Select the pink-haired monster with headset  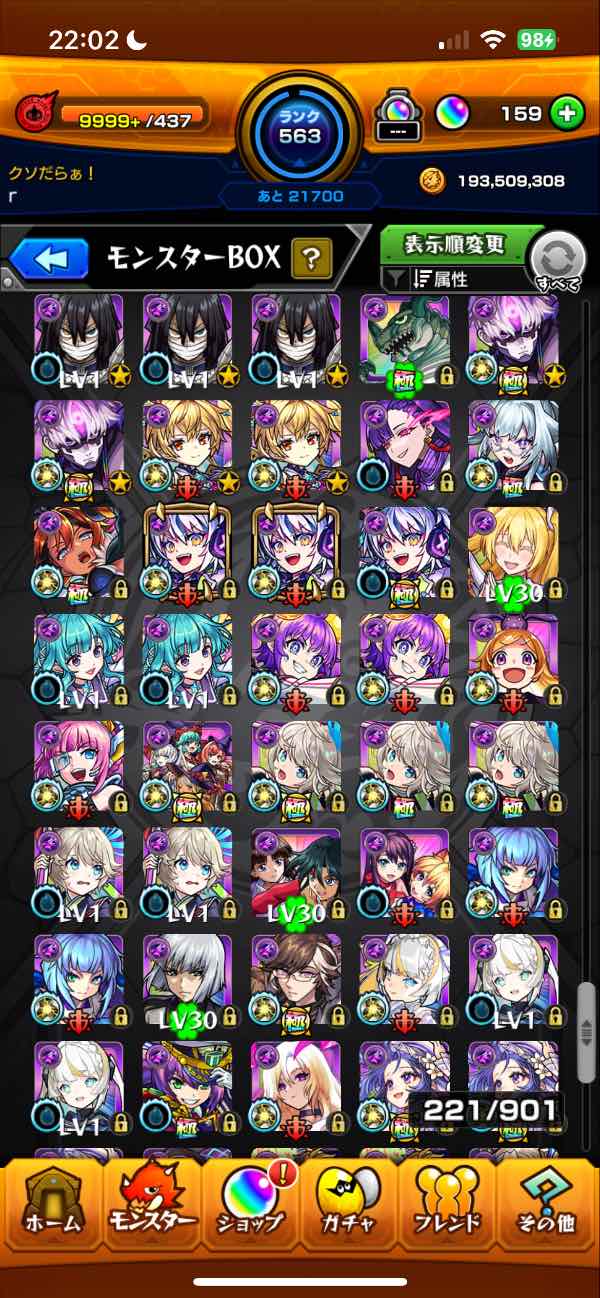pyautogui.click(x=79, y=767)
